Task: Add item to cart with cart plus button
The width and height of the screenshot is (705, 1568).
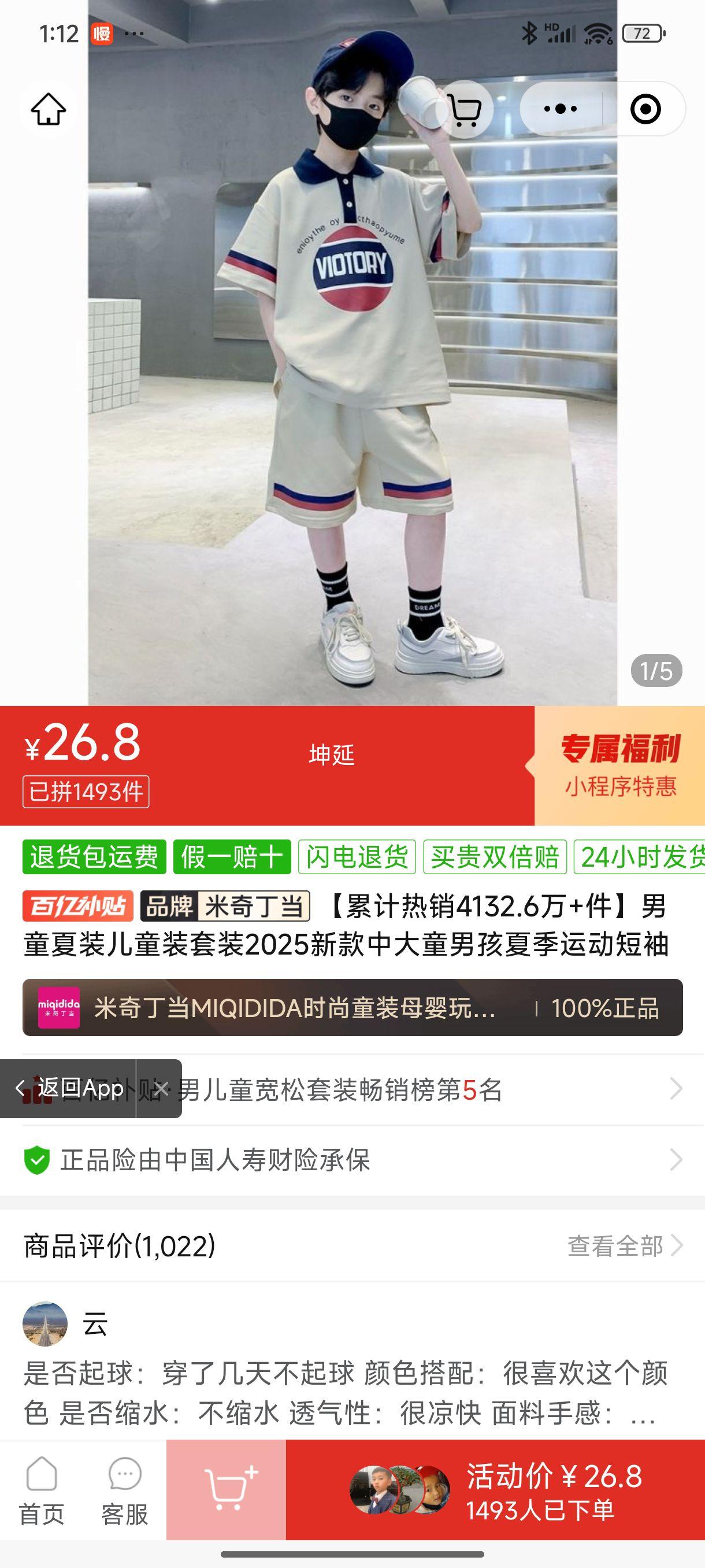Action: pyautogui.click(x=227, y=1491)
